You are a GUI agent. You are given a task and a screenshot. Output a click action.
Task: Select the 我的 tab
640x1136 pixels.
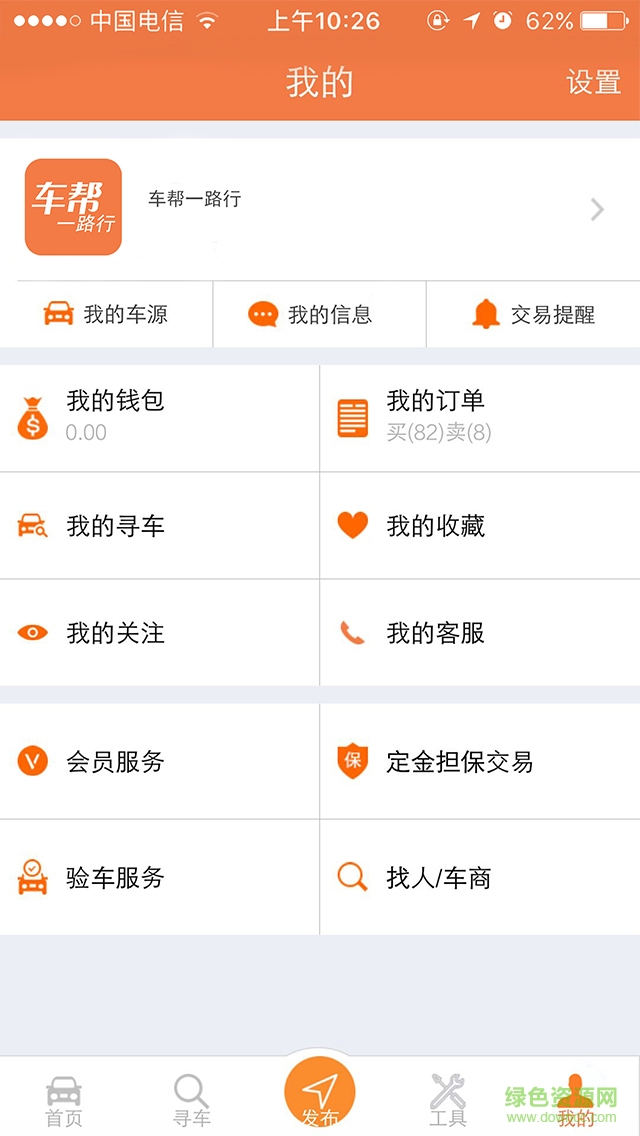point(575,1100)
